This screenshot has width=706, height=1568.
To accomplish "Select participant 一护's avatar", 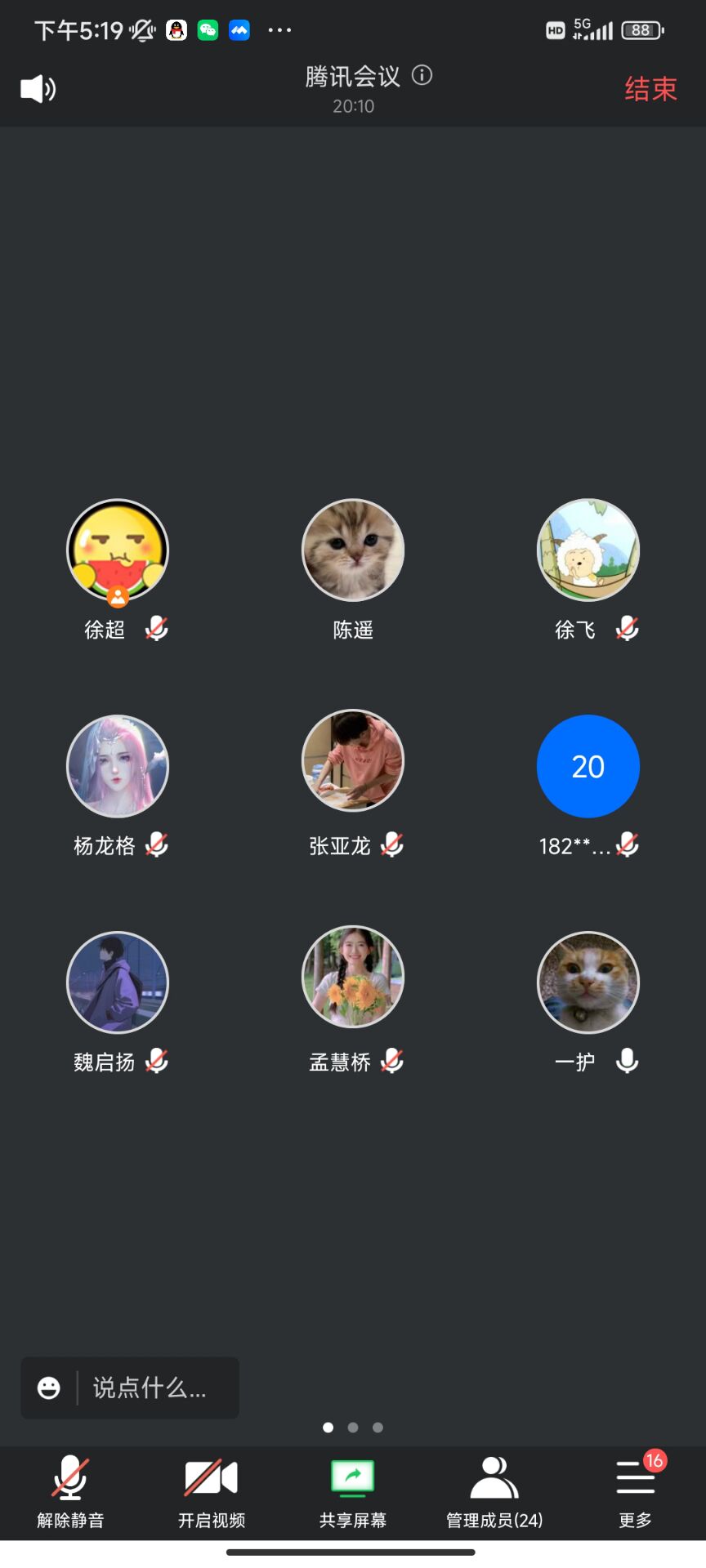I will [x=588, y=982].
